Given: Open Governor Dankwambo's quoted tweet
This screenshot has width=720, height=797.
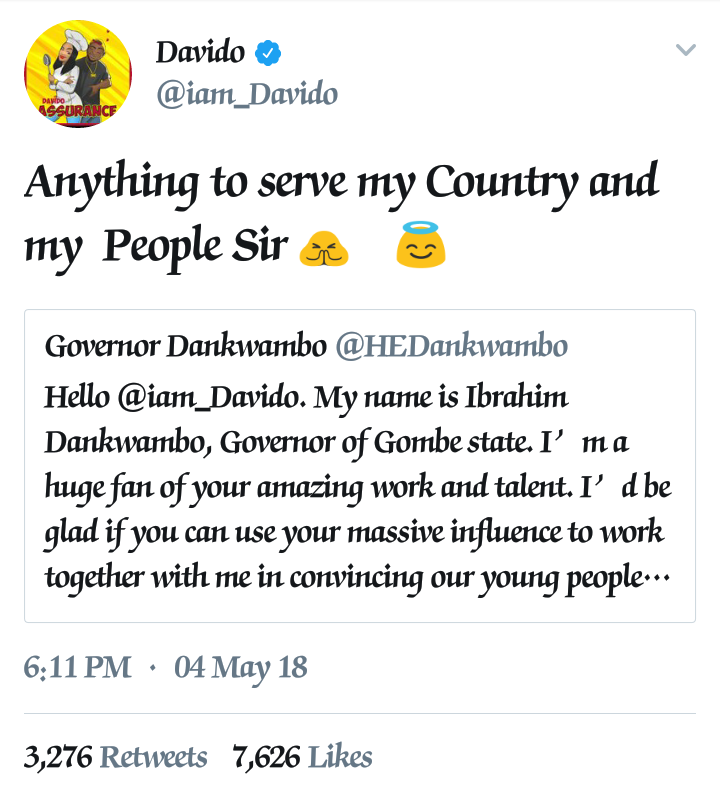Looking at the screenshot, I should point(359,466).
